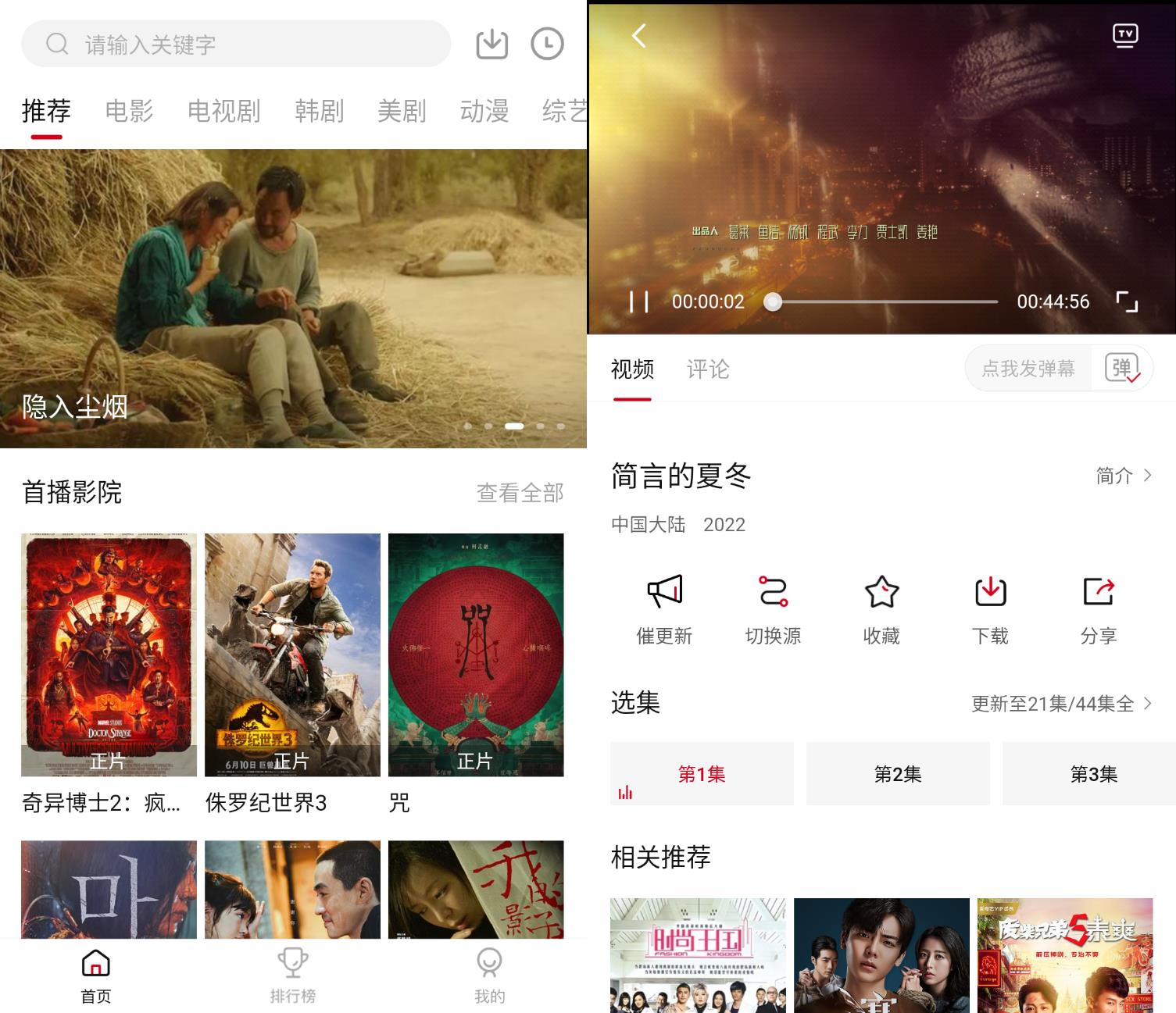Open watch history clock icon

click(547, 45)
